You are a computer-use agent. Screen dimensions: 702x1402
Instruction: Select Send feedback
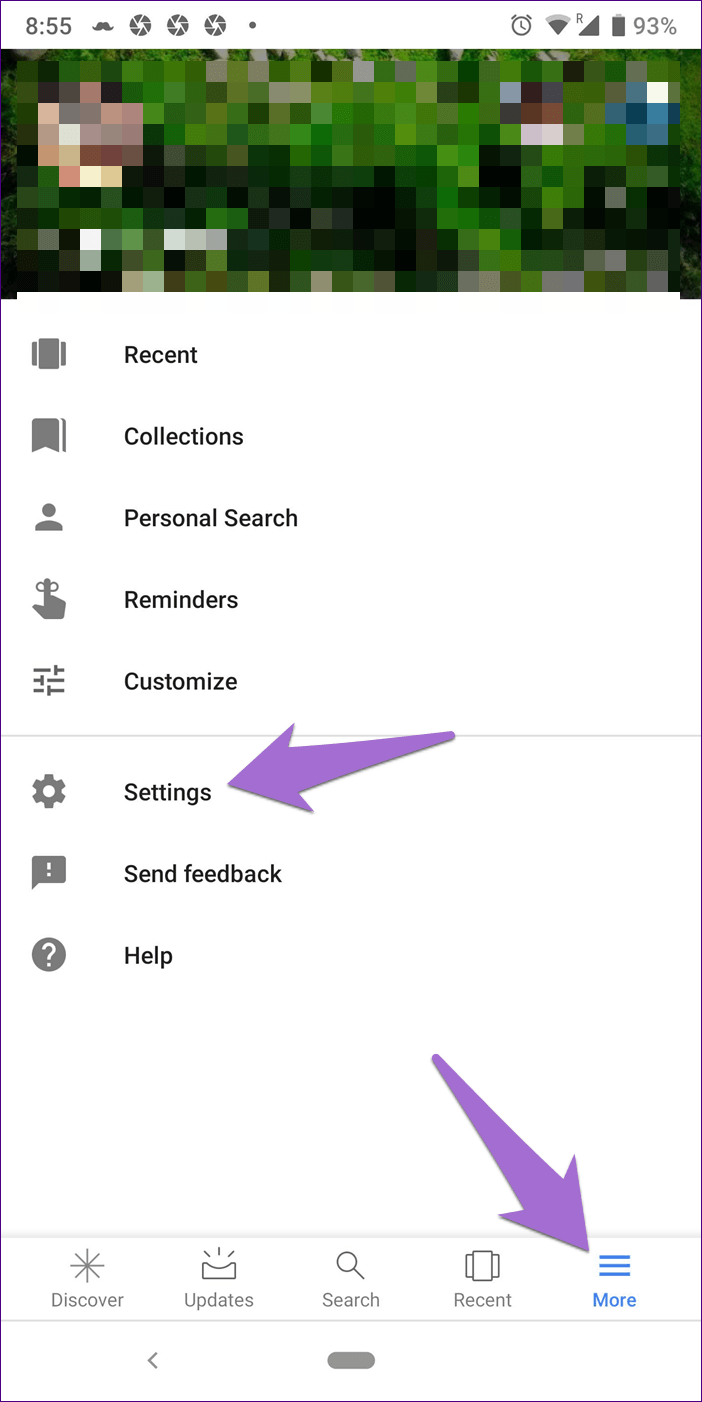[x=351, y=874]
